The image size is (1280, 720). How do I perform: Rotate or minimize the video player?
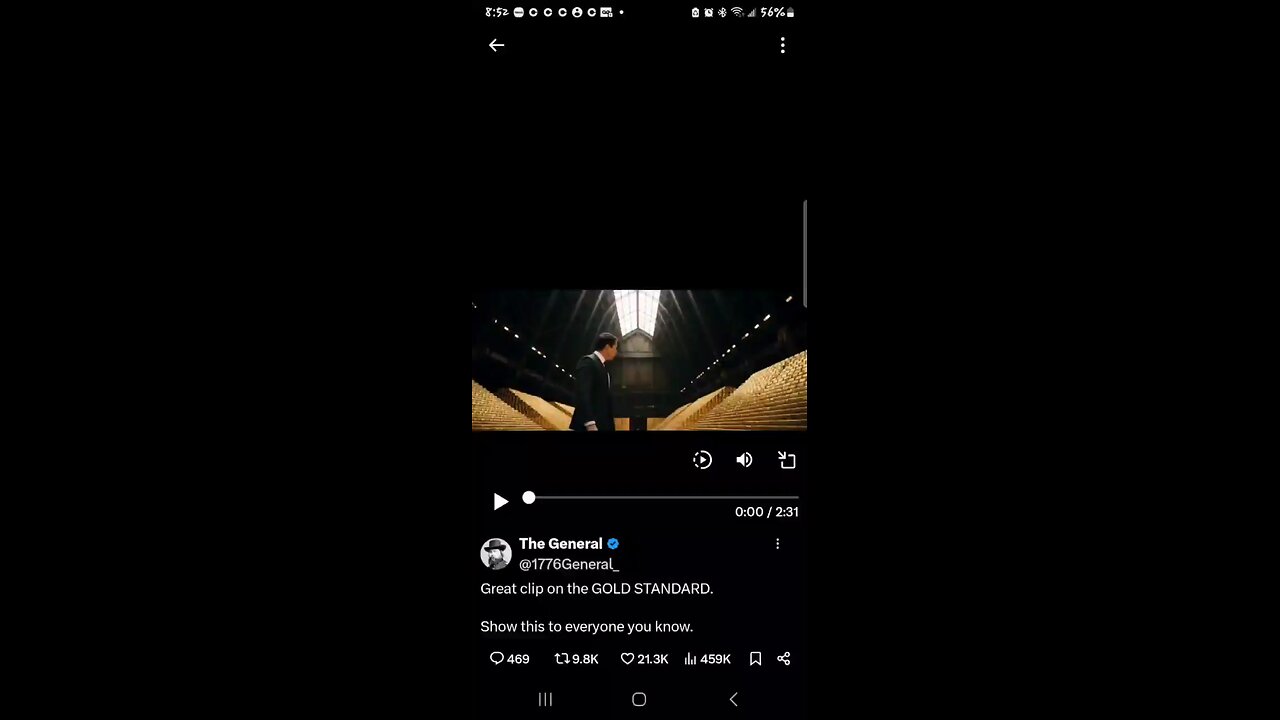point(787,460)
